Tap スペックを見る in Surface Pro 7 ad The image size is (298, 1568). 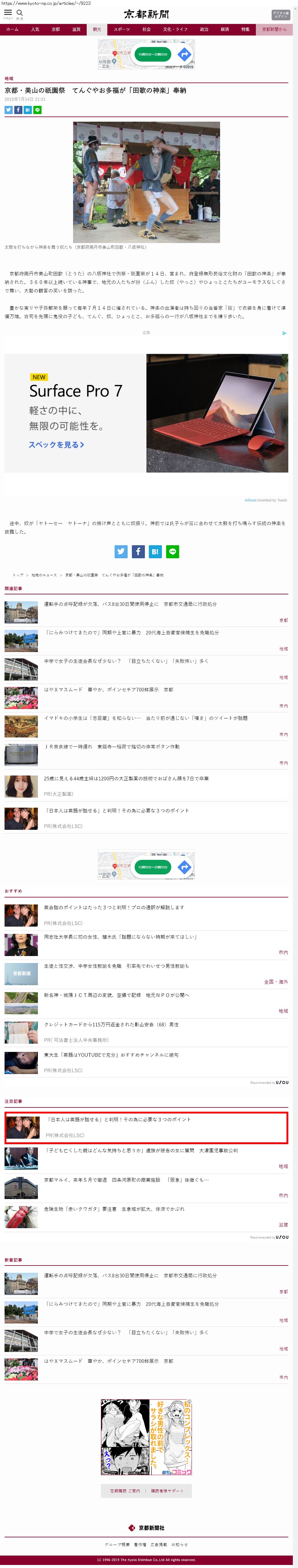coord(57,445)
